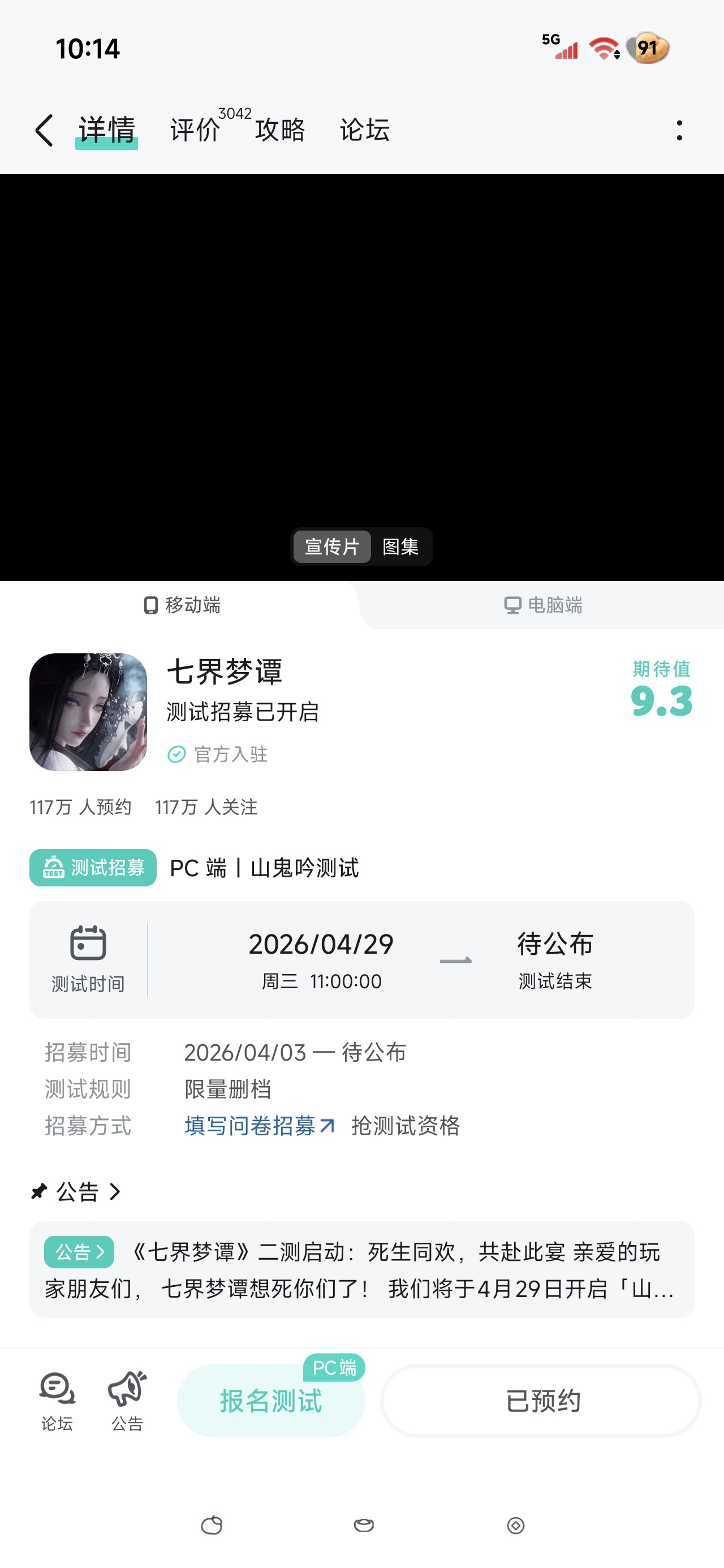Open the 二测启动 announcement card
Screen dimensions: 724x1568
pos(361,1270)
